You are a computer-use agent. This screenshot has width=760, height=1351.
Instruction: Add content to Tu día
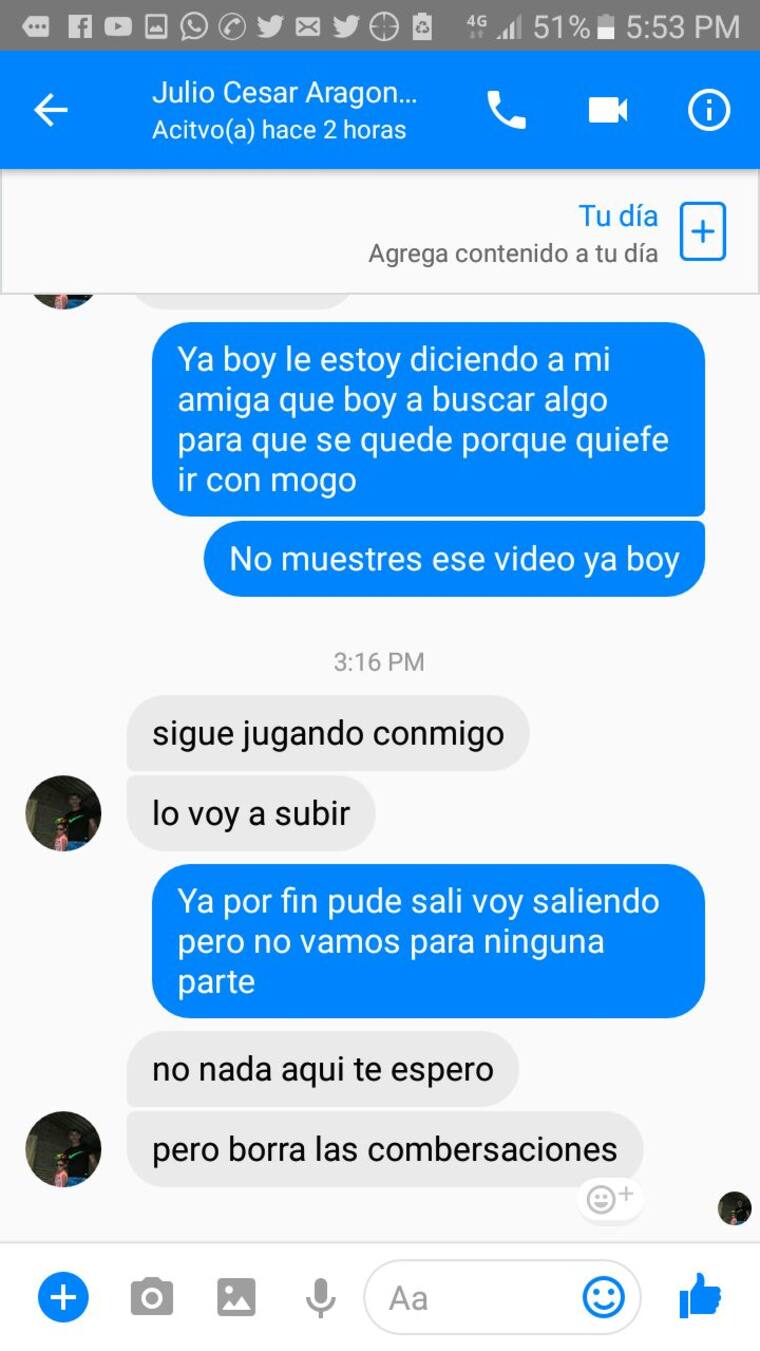[x=702, y=232]
